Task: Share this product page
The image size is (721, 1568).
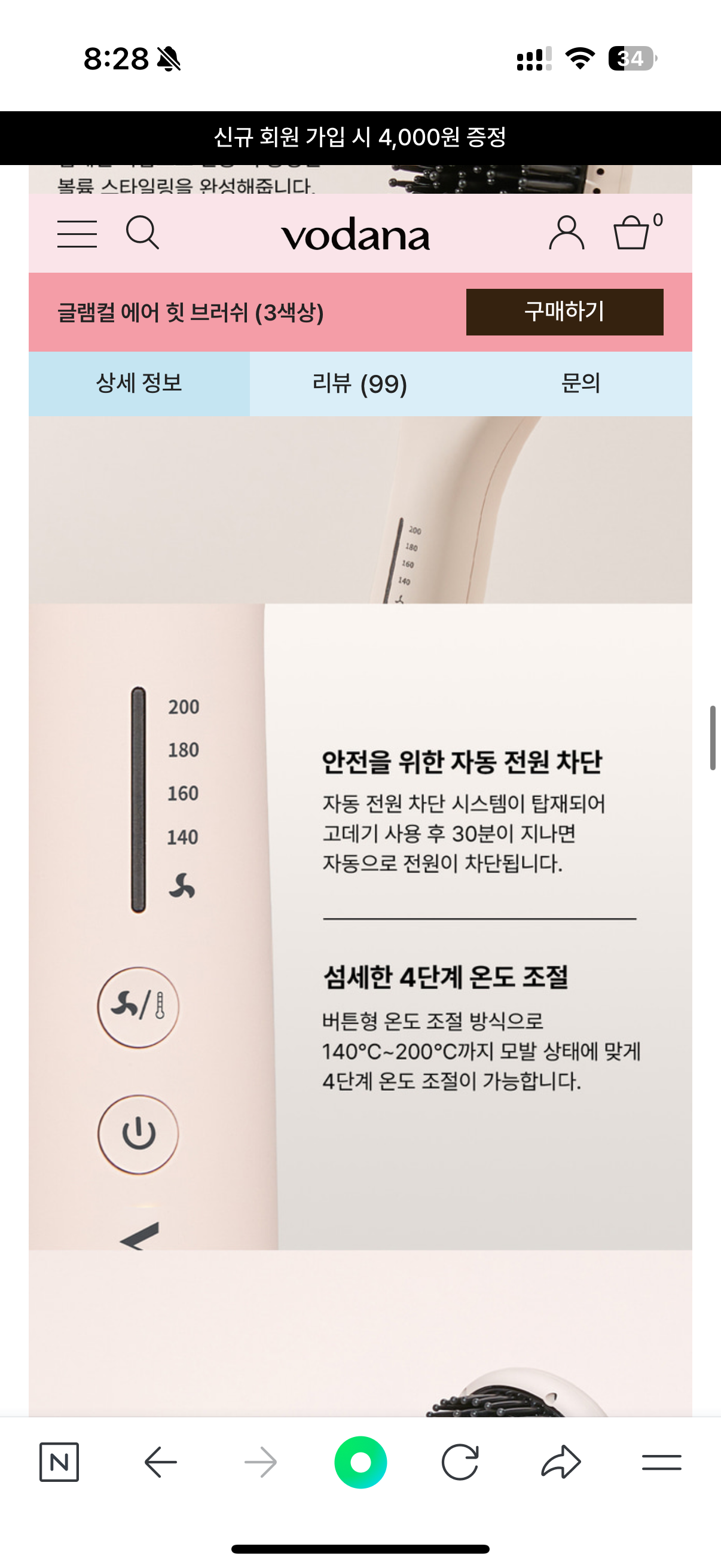Action: click(560, 1462)
